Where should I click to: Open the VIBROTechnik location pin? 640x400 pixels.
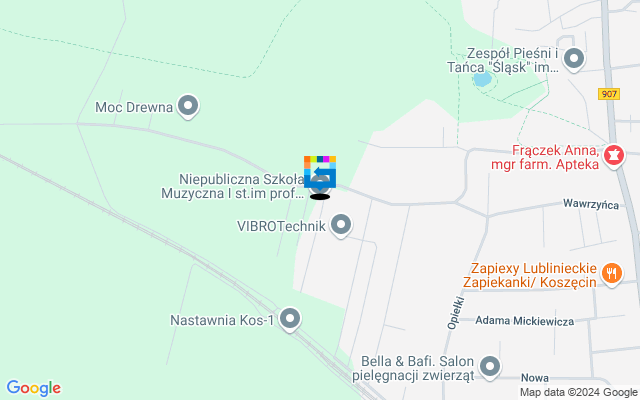pos(341,225)
